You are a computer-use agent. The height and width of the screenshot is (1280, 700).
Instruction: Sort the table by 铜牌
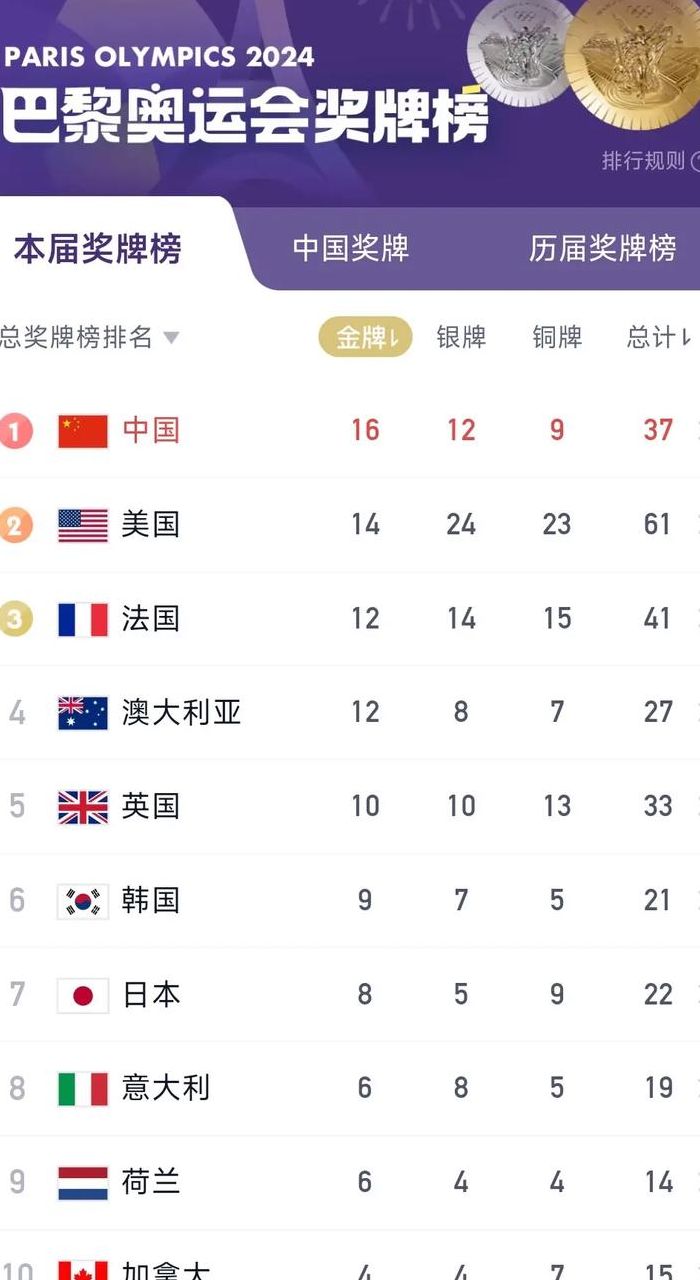click(557, 338)
